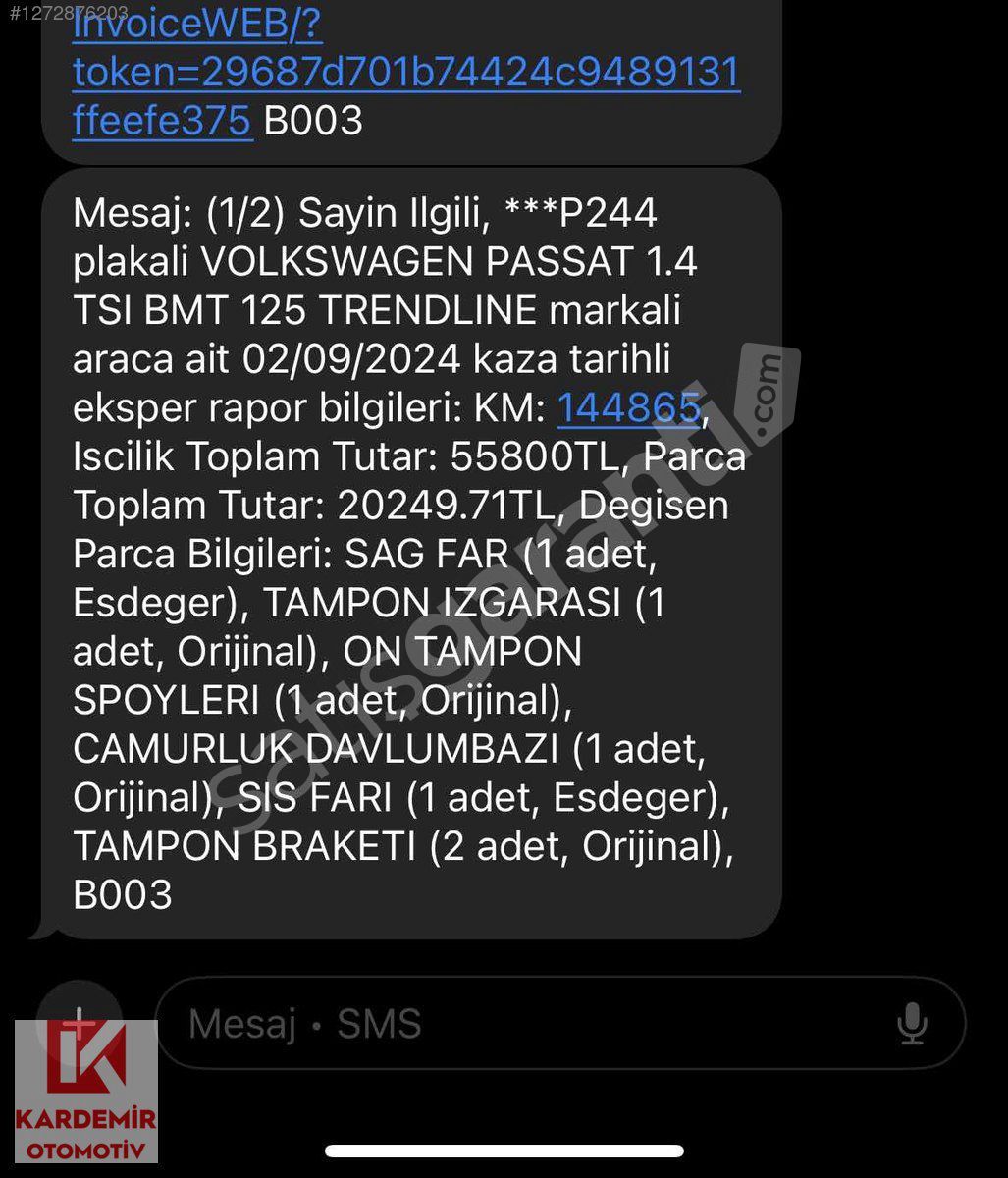Open the InvoiceWEB token link
Image resolution: width=1008 pixels, height=1178 pixels.
click(x=404, y=72)
